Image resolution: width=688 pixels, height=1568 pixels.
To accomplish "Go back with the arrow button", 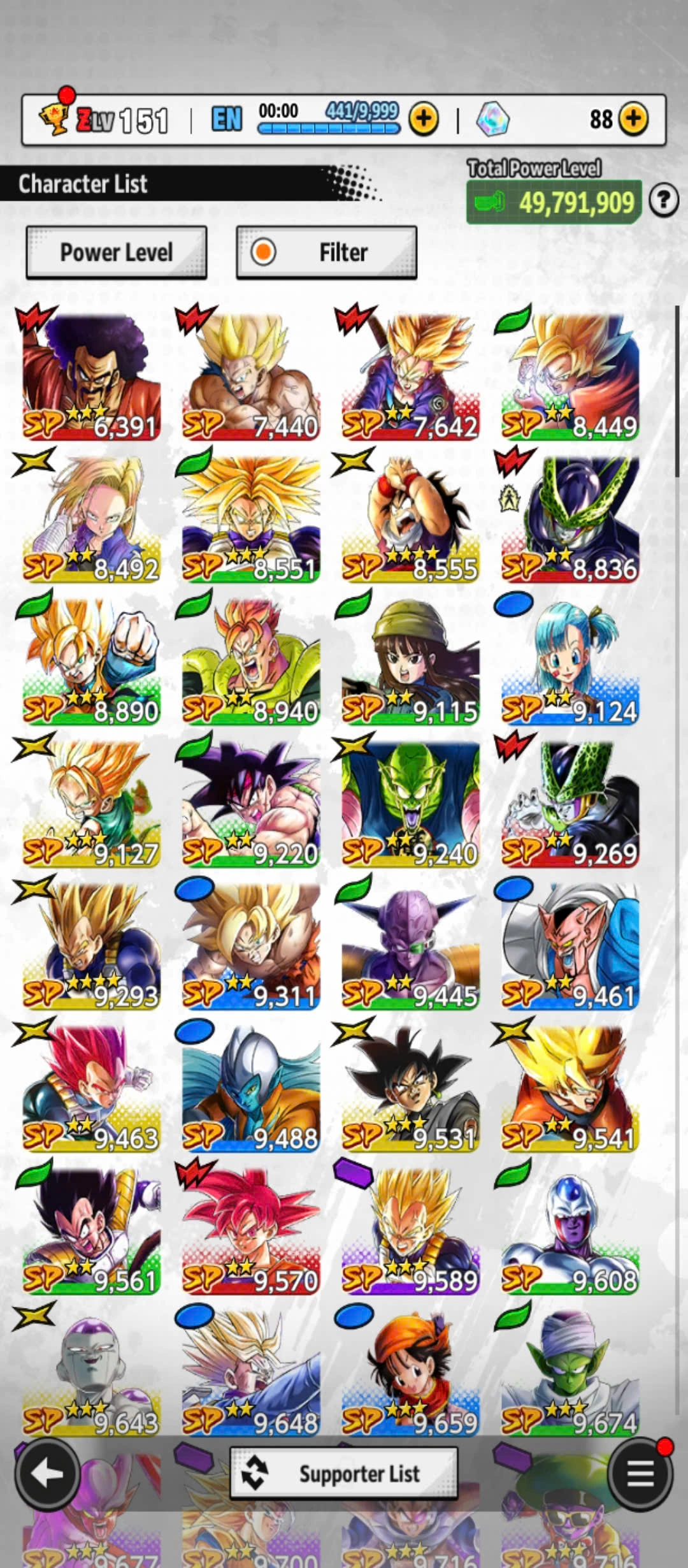I will pyautogui.click(x=47, y=1473).
